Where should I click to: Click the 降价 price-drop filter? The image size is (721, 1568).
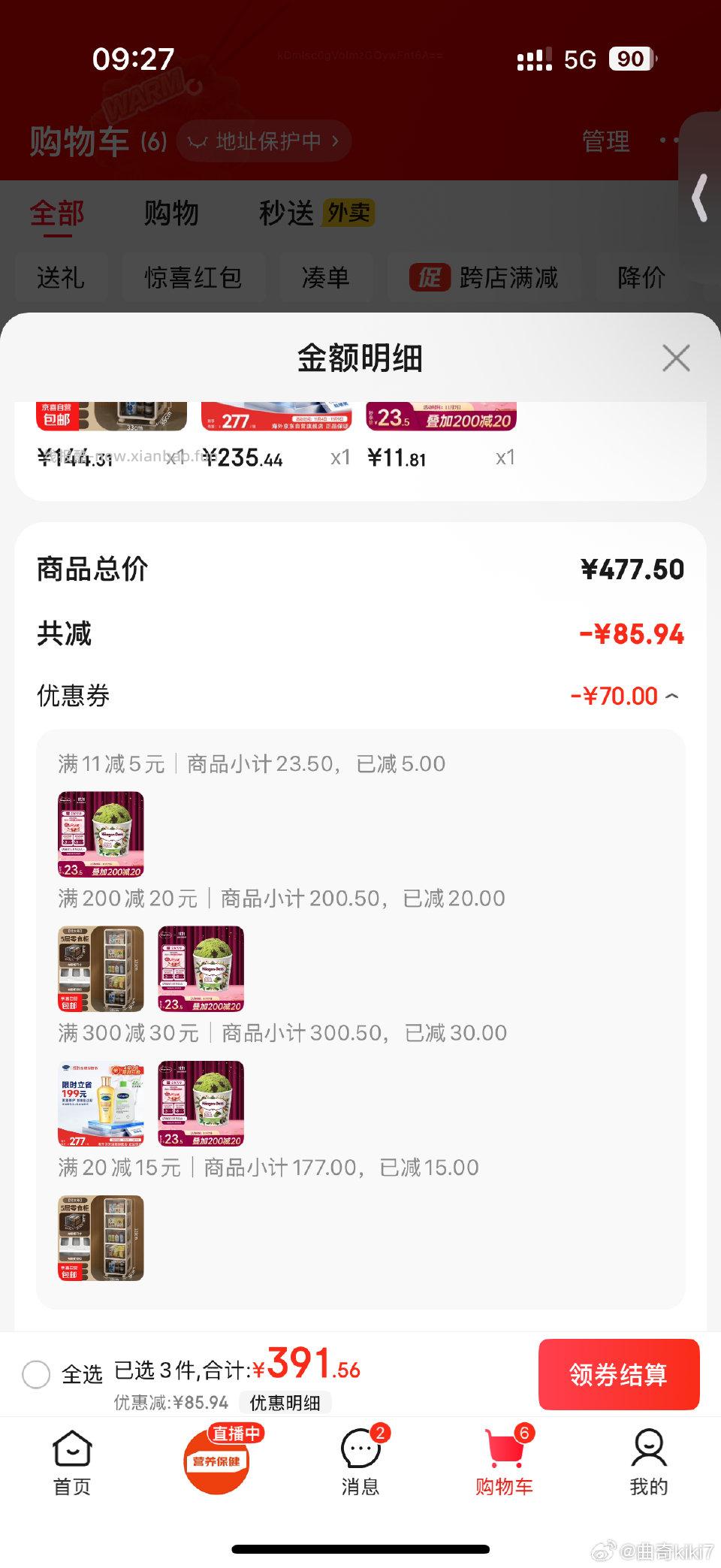(x=642, y=277)
